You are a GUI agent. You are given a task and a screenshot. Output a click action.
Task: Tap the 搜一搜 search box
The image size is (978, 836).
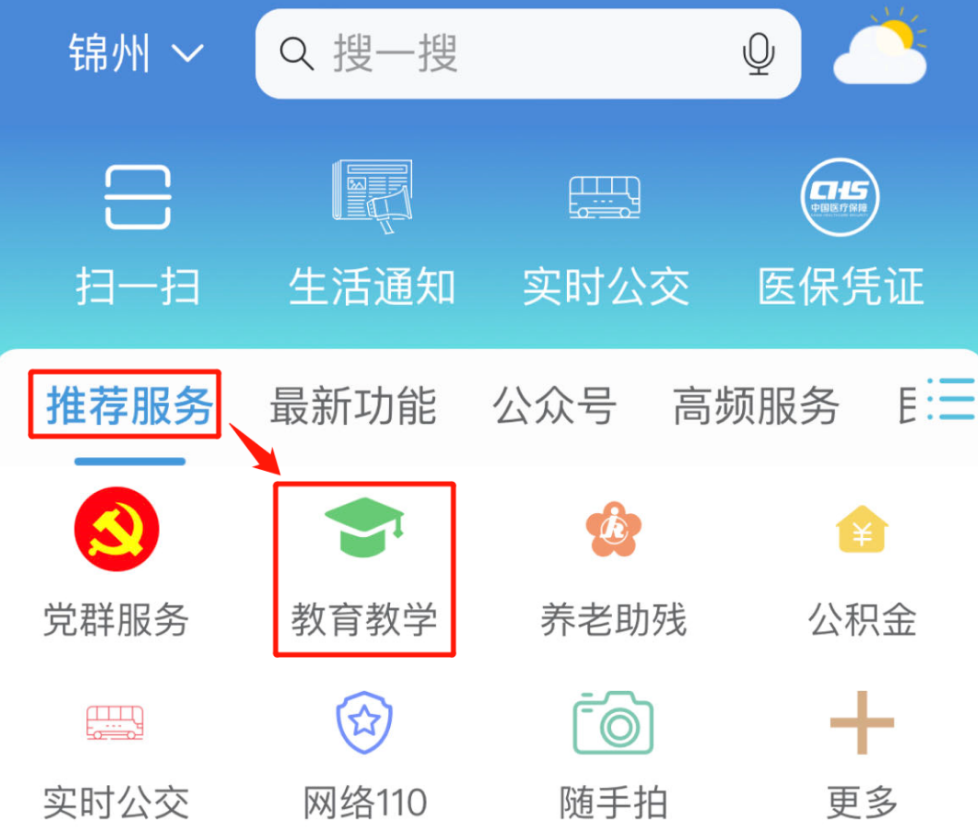(500, 54)
